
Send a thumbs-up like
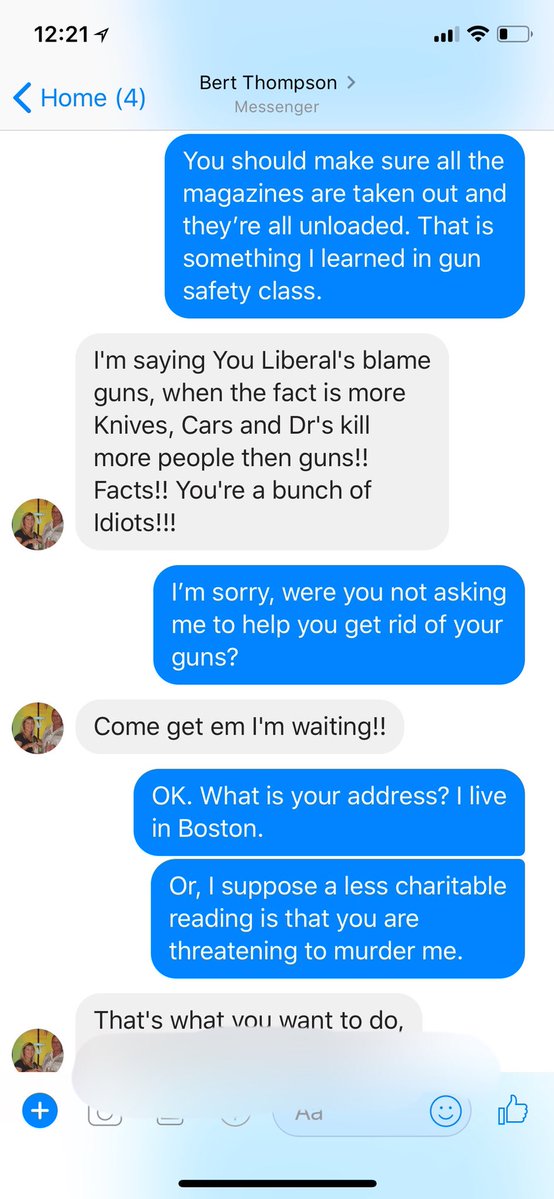[513, 1110]
